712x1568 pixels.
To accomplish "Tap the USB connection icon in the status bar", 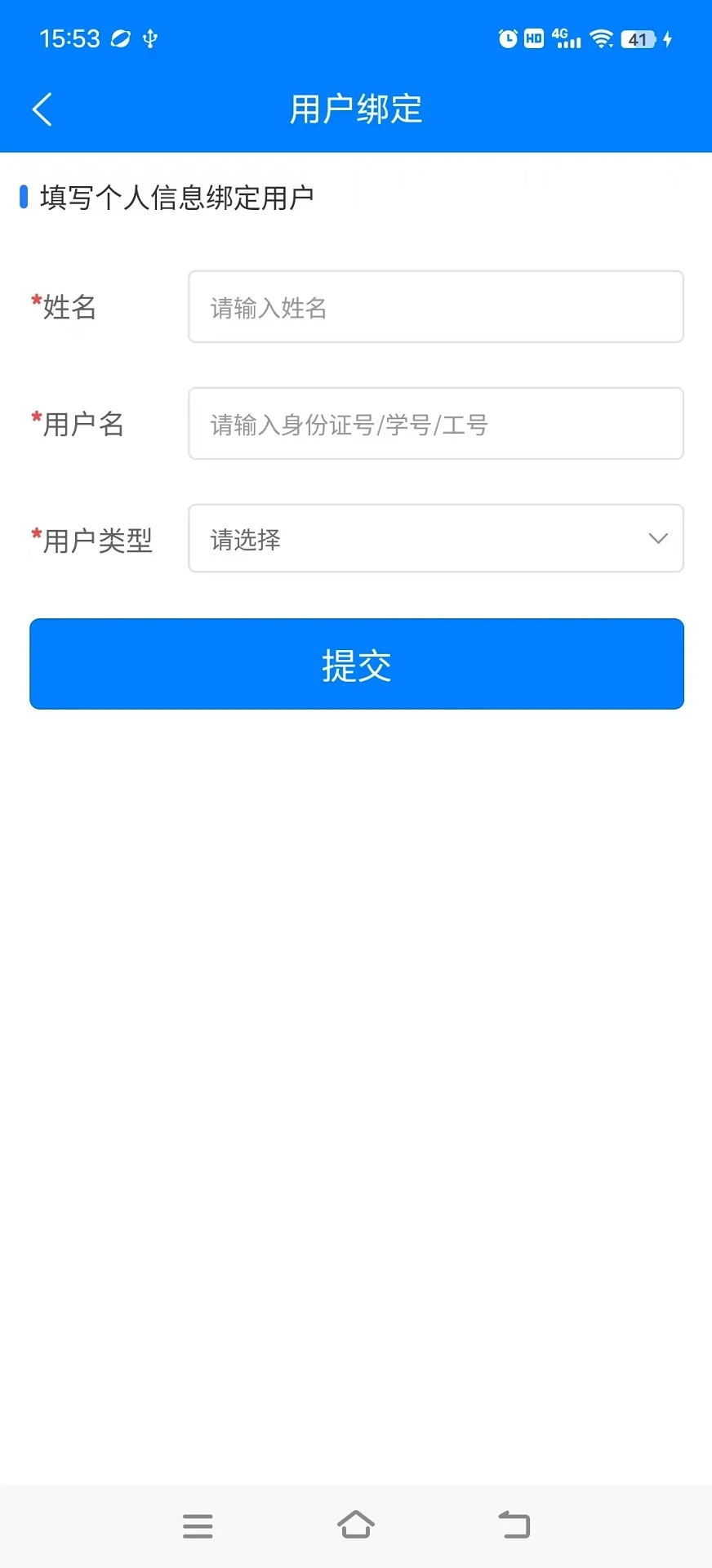I will tap(149, 38).
